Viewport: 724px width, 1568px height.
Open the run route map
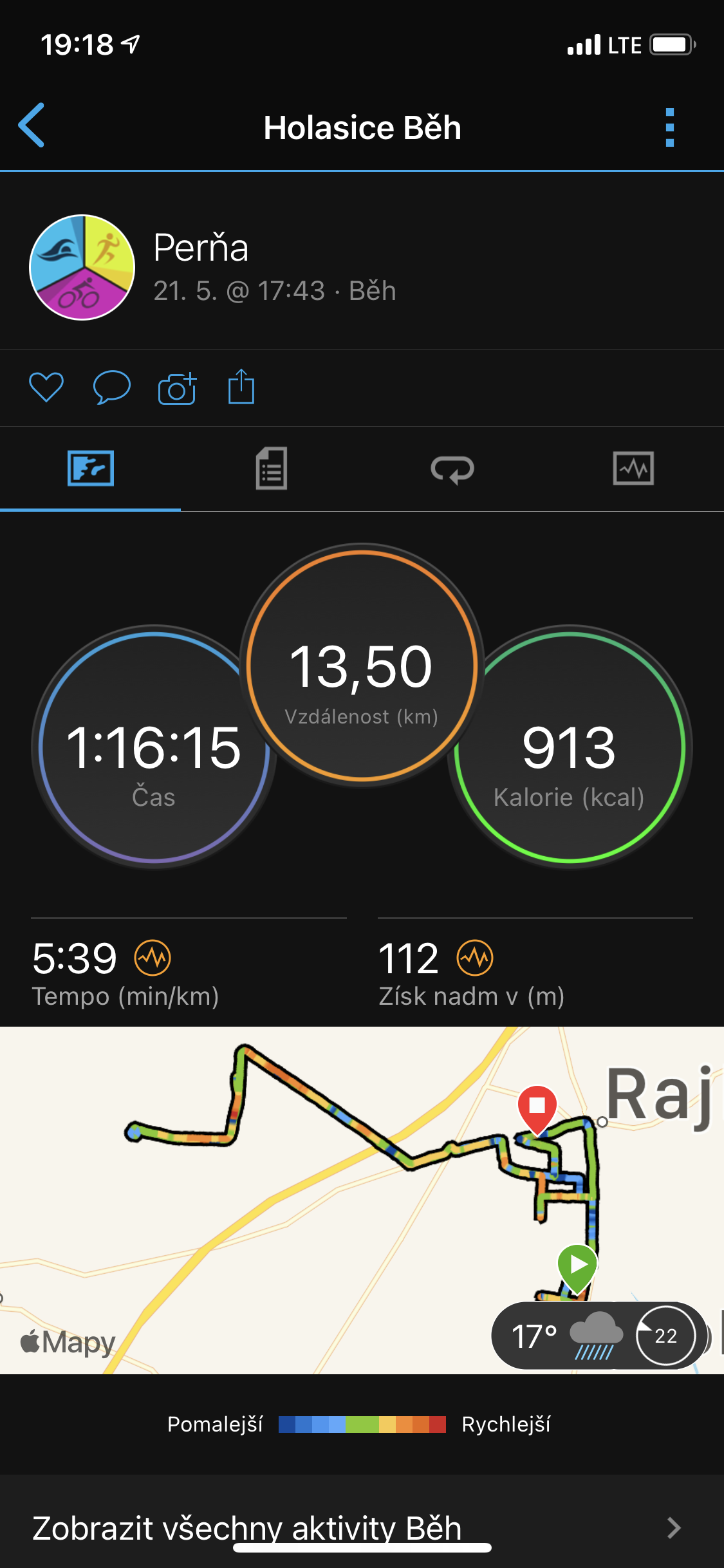coord(362,1200)
